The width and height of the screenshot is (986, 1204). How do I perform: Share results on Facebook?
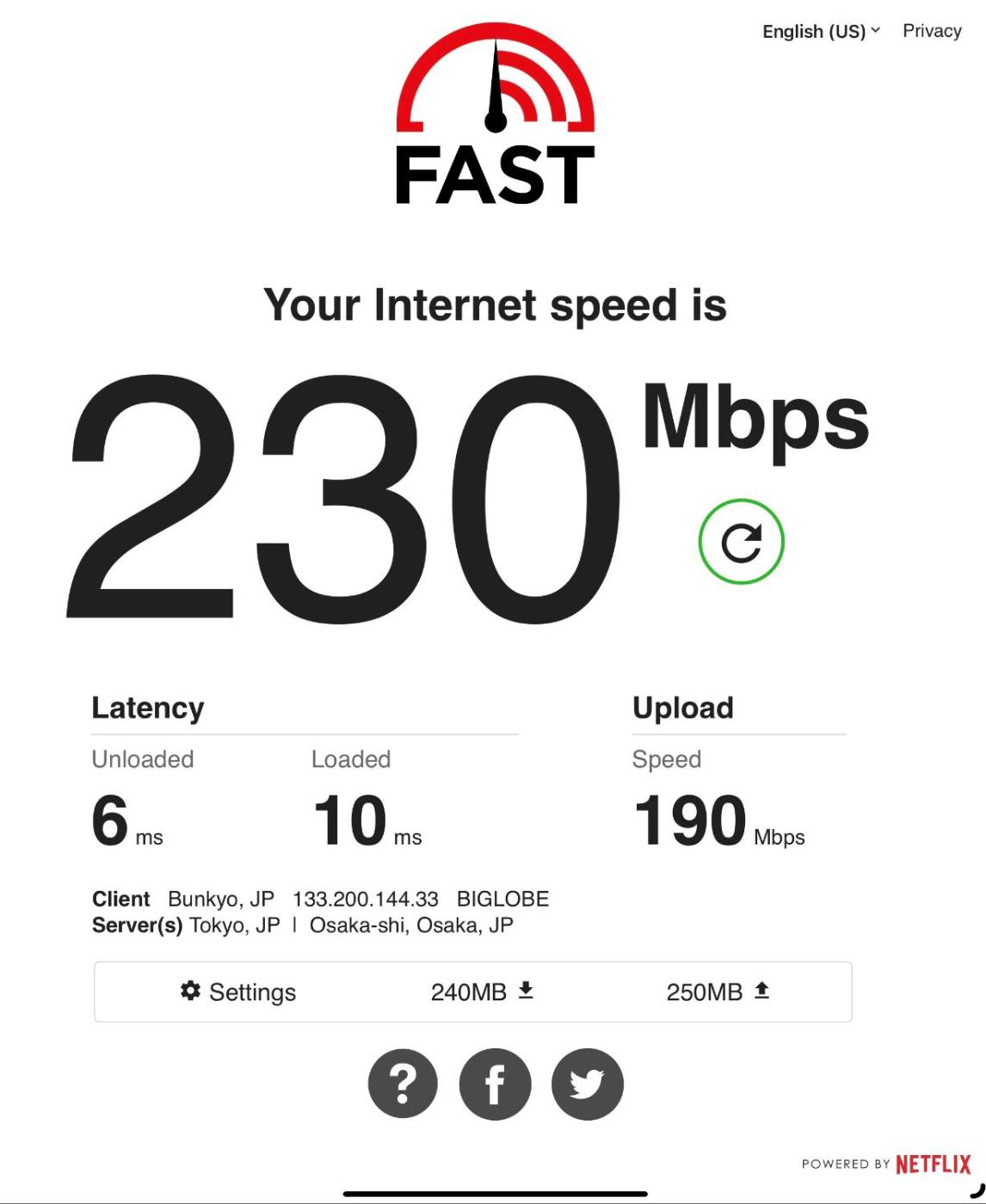coord(495,1084)
